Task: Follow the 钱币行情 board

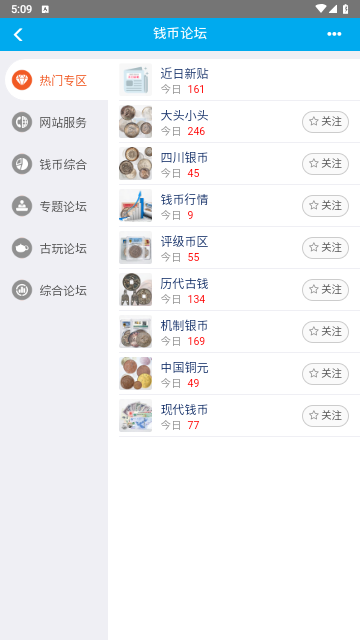Action: (x=325, y=206)
